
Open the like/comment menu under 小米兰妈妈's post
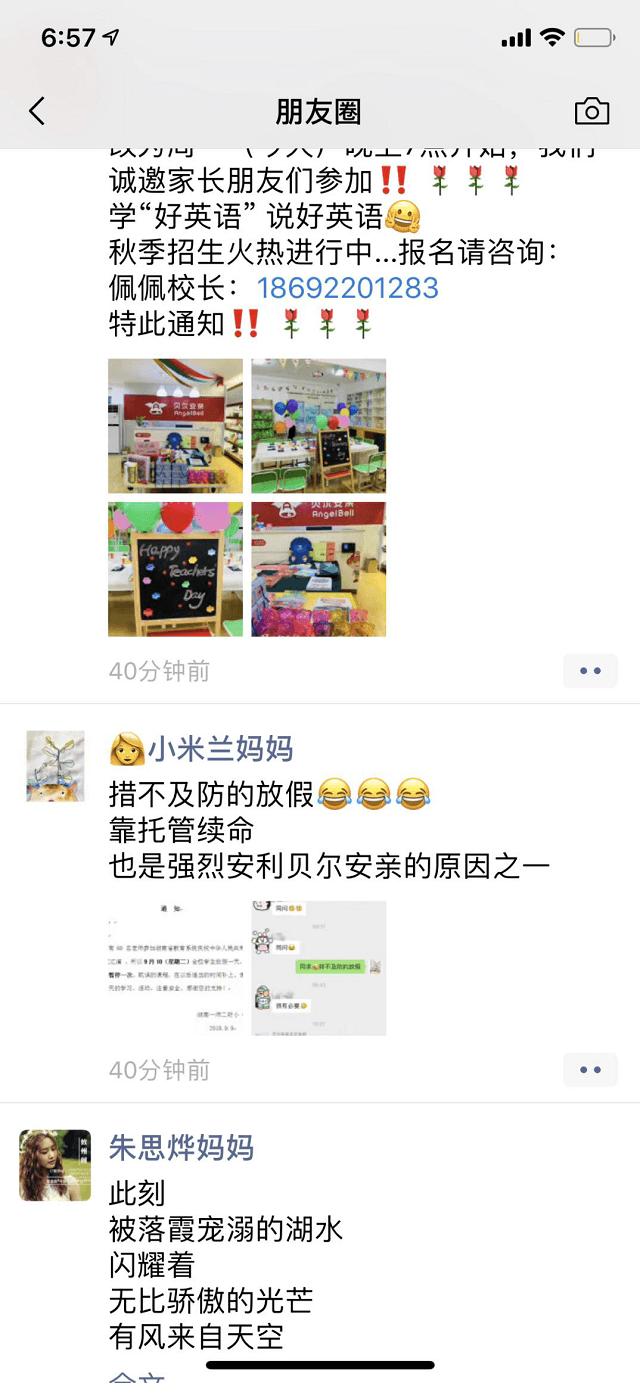[590, 1070]
